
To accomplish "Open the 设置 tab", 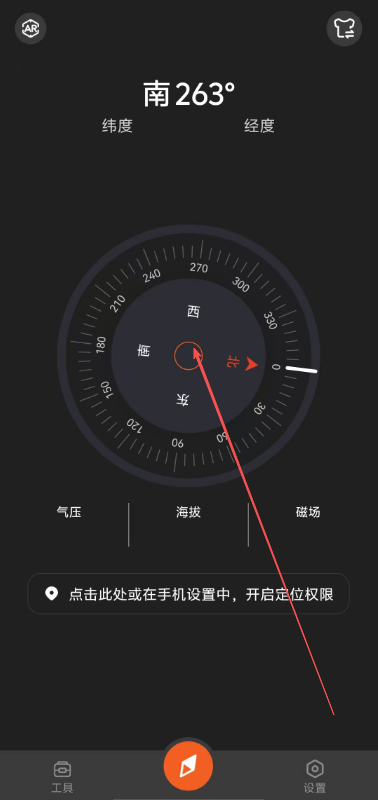I will [x=315, y=777].
